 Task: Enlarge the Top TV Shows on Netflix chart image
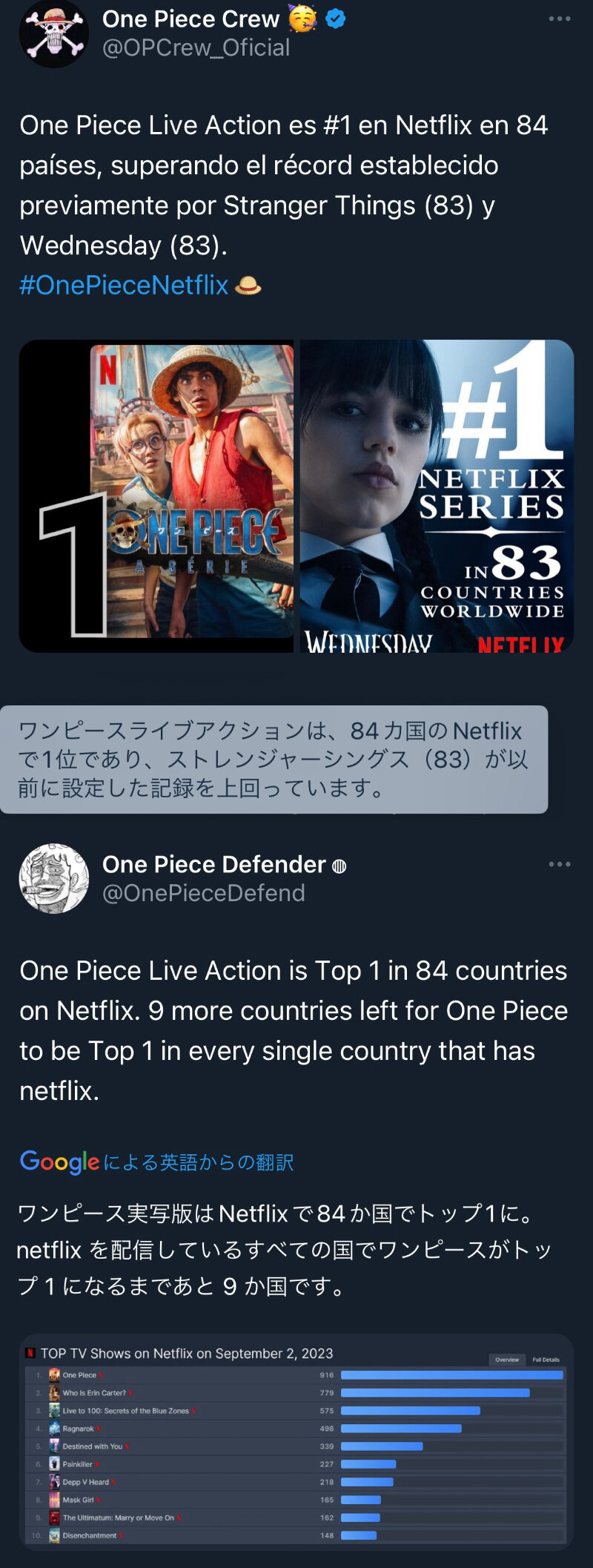pos(296,1442)
